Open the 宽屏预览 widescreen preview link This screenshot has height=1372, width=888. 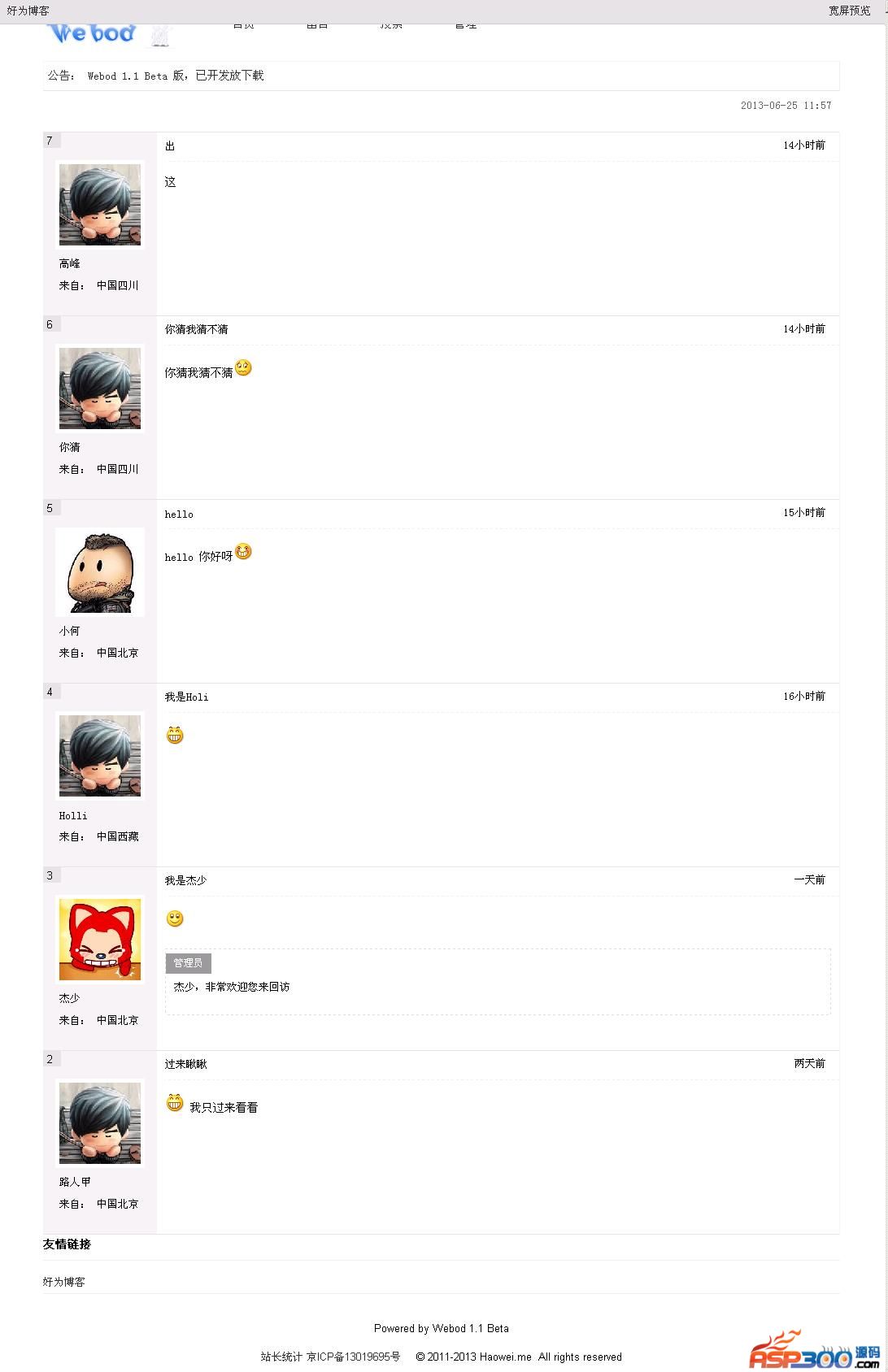pyautogui.click(x=849, y=11)
